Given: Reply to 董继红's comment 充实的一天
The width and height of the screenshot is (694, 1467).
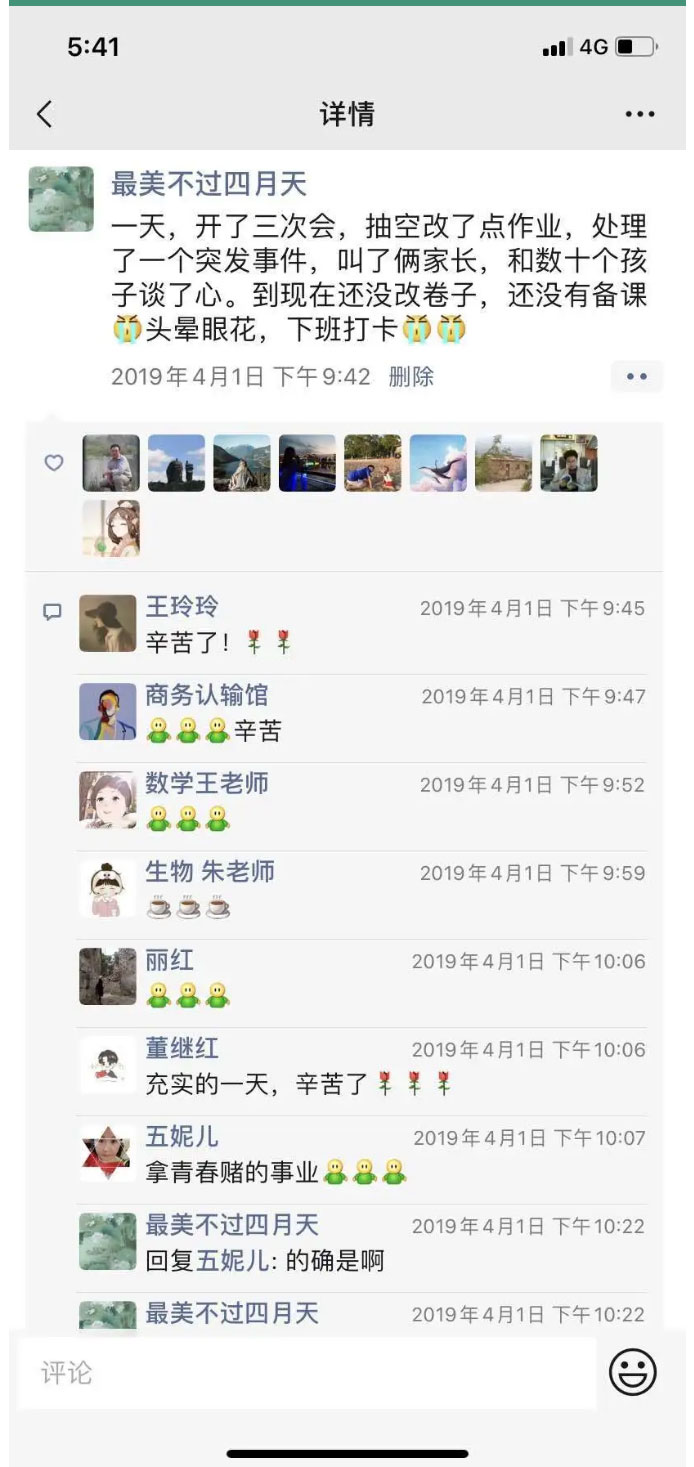Looking at the screenshot, I should tap(300, 1085).
